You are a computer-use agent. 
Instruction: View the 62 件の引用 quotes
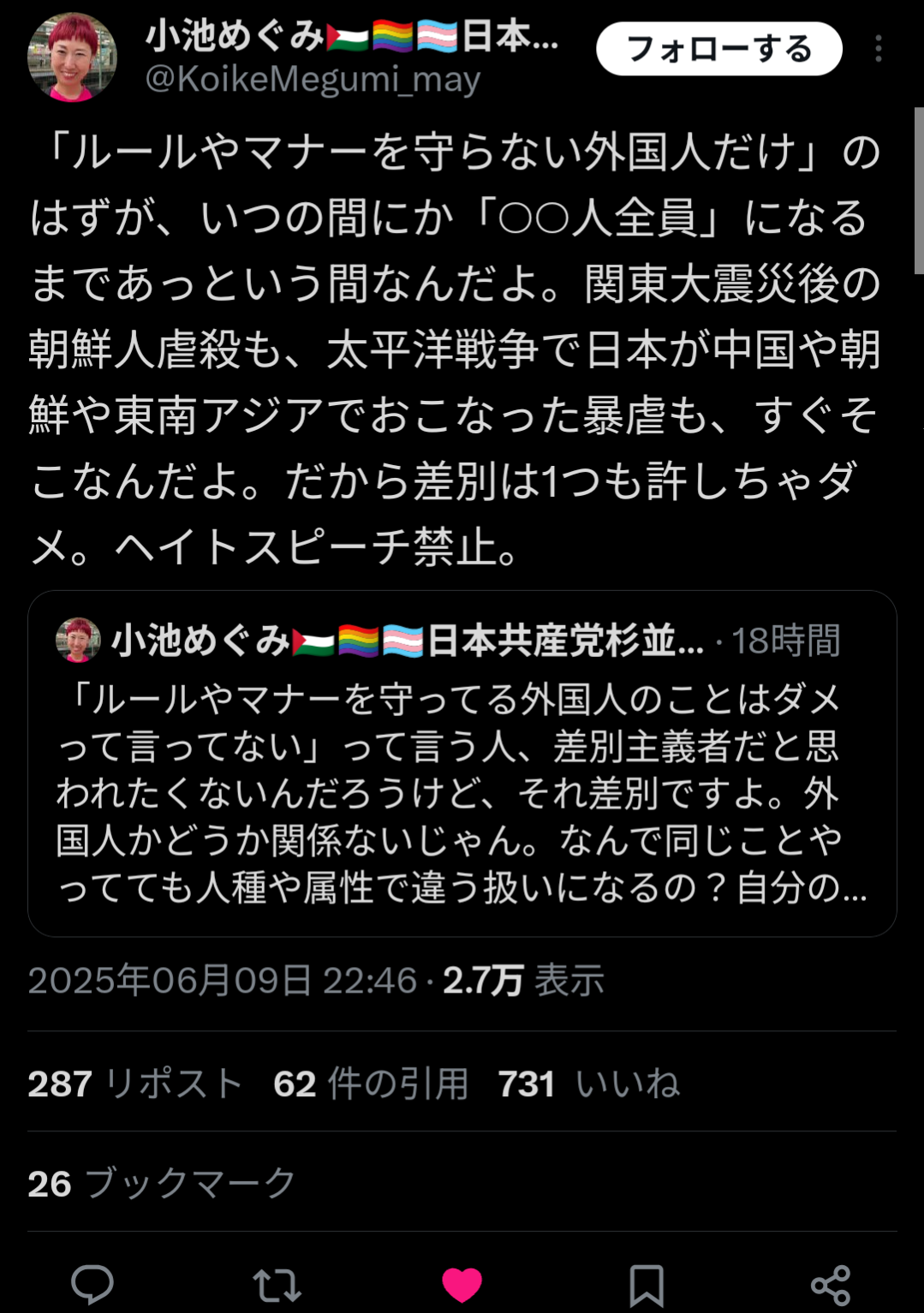point(371,1083)
